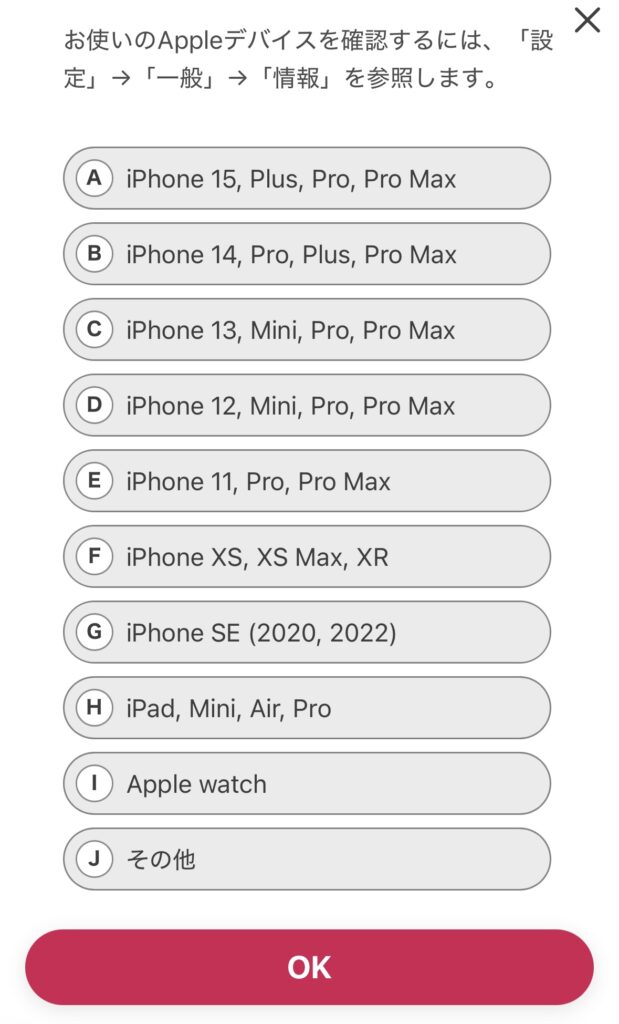Viewport: 619px width, 1024px height.
Task: Close the device selection dialog
Action: click(587, 20)
